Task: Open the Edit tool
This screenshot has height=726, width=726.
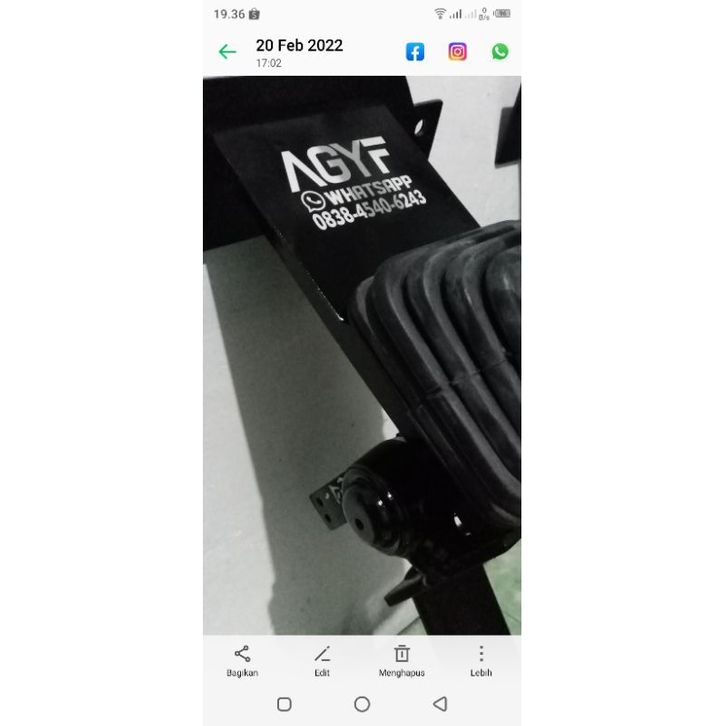Action: coord(322,660)
